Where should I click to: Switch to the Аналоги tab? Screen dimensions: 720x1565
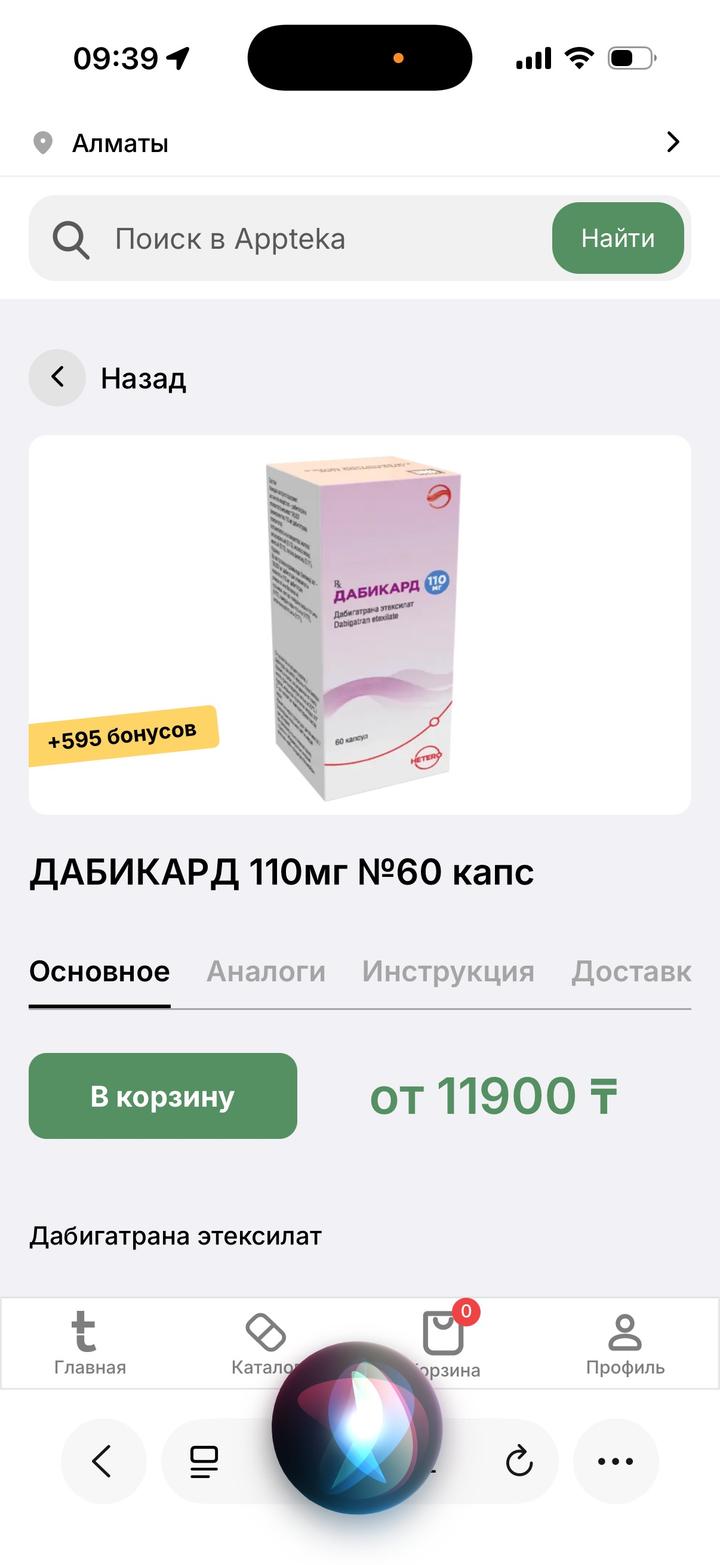265,971
